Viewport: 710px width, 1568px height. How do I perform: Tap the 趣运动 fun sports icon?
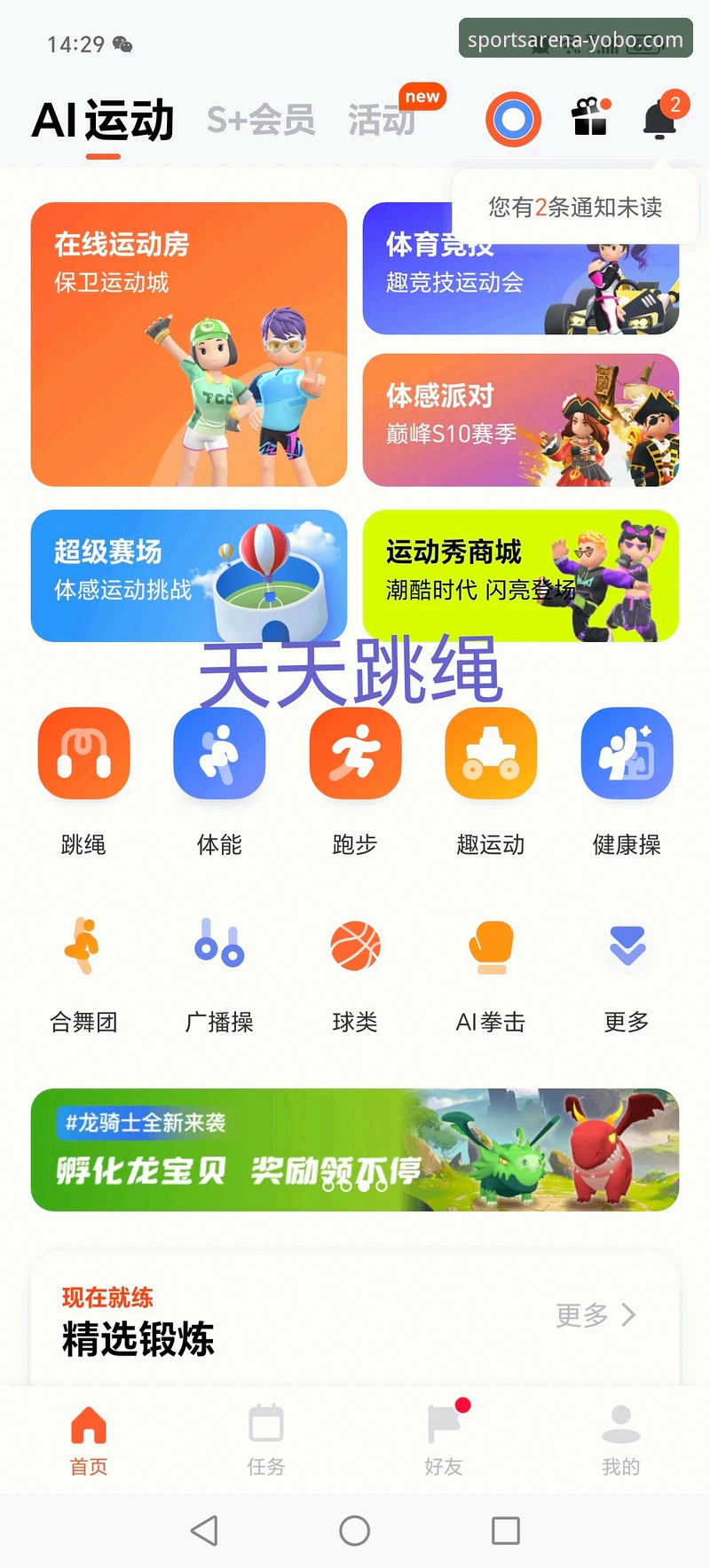490,753
